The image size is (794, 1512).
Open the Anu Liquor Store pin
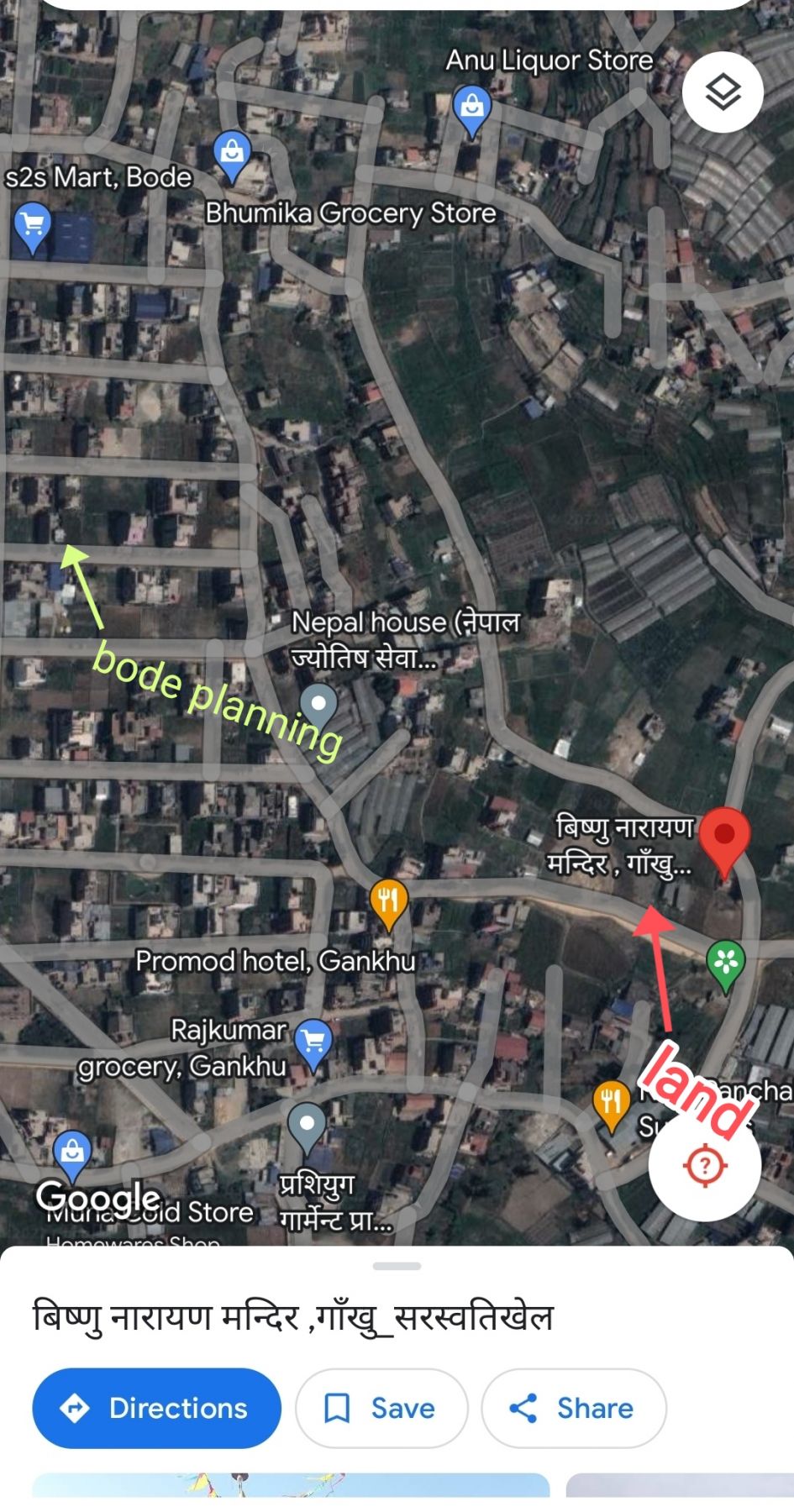[471, 108]
